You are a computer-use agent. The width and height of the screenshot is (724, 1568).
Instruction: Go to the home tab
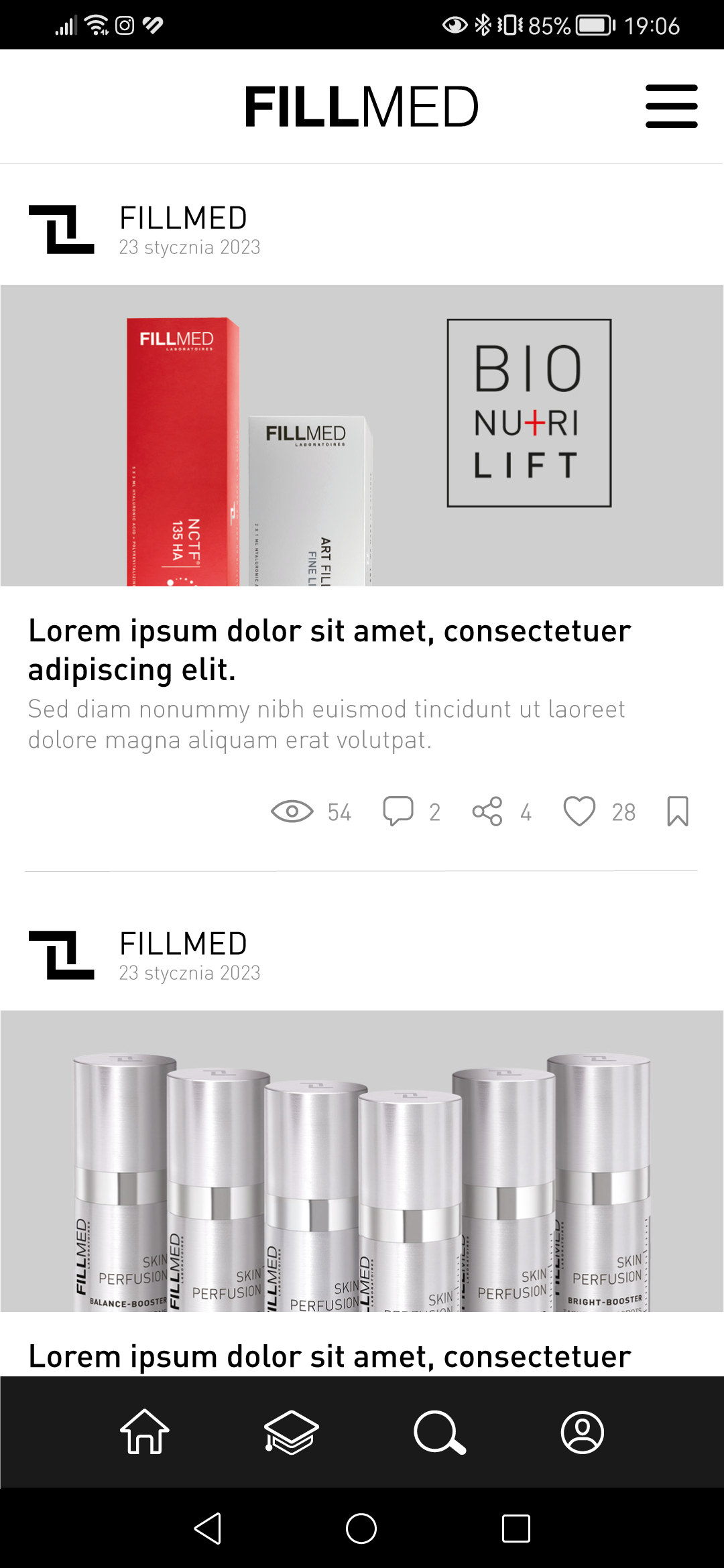click(x=144, y=1432)
